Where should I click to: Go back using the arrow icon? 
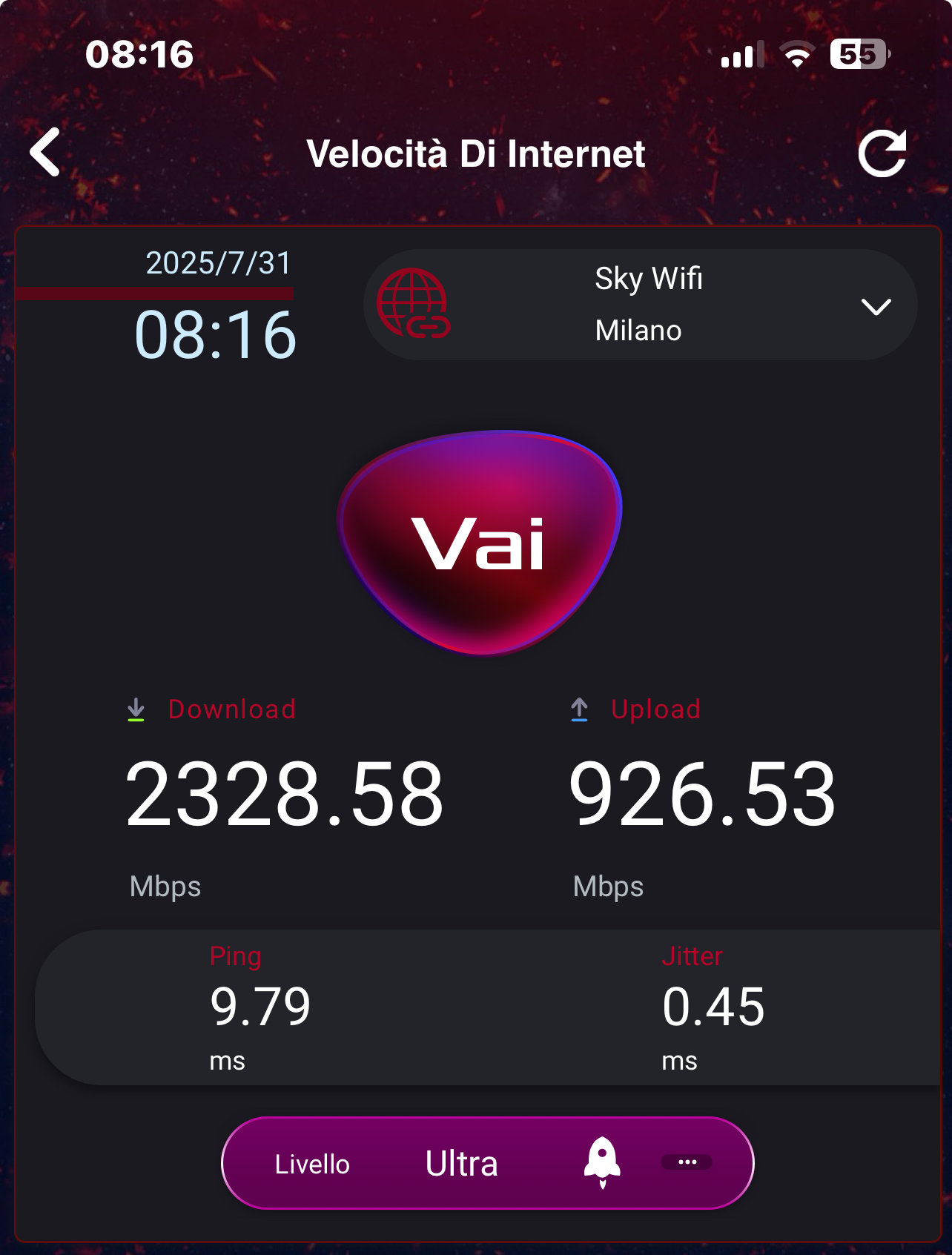[46, 153]
